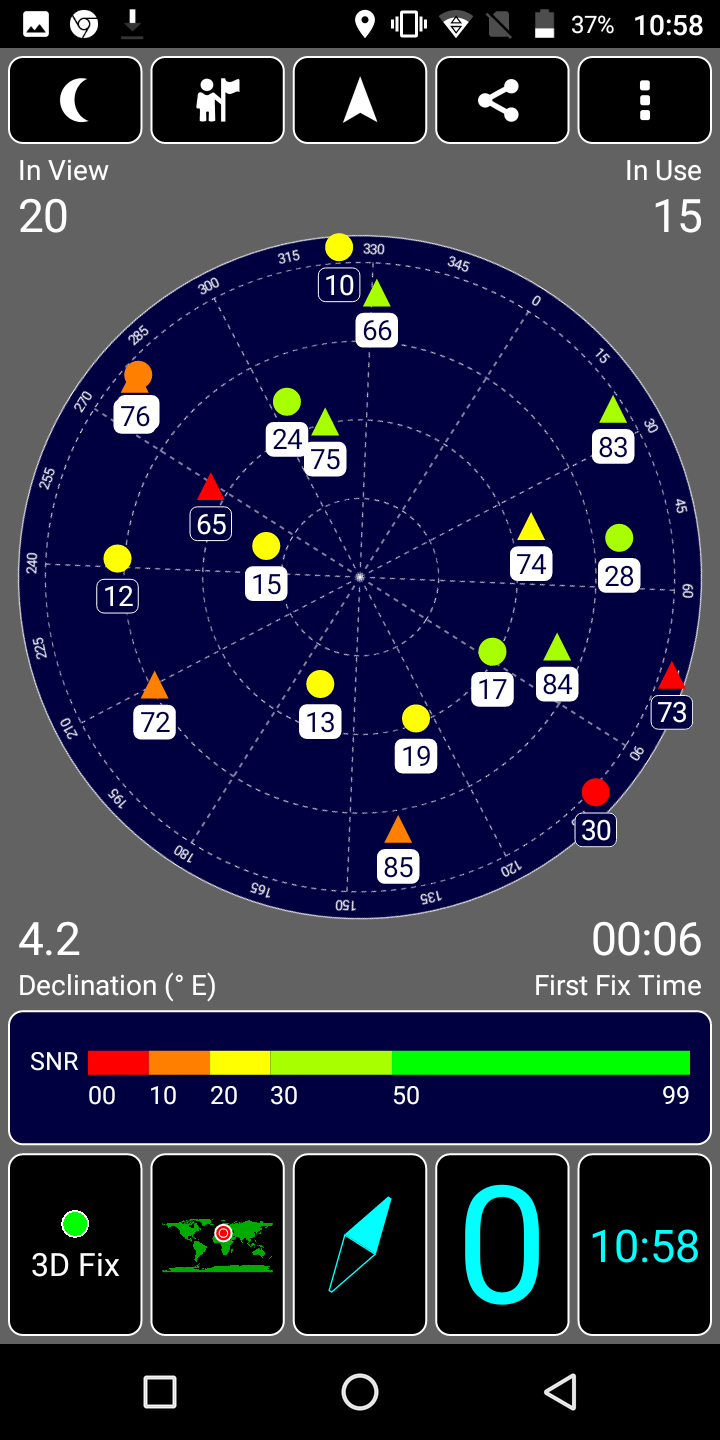Go back with the system back button

[560, 1391]
